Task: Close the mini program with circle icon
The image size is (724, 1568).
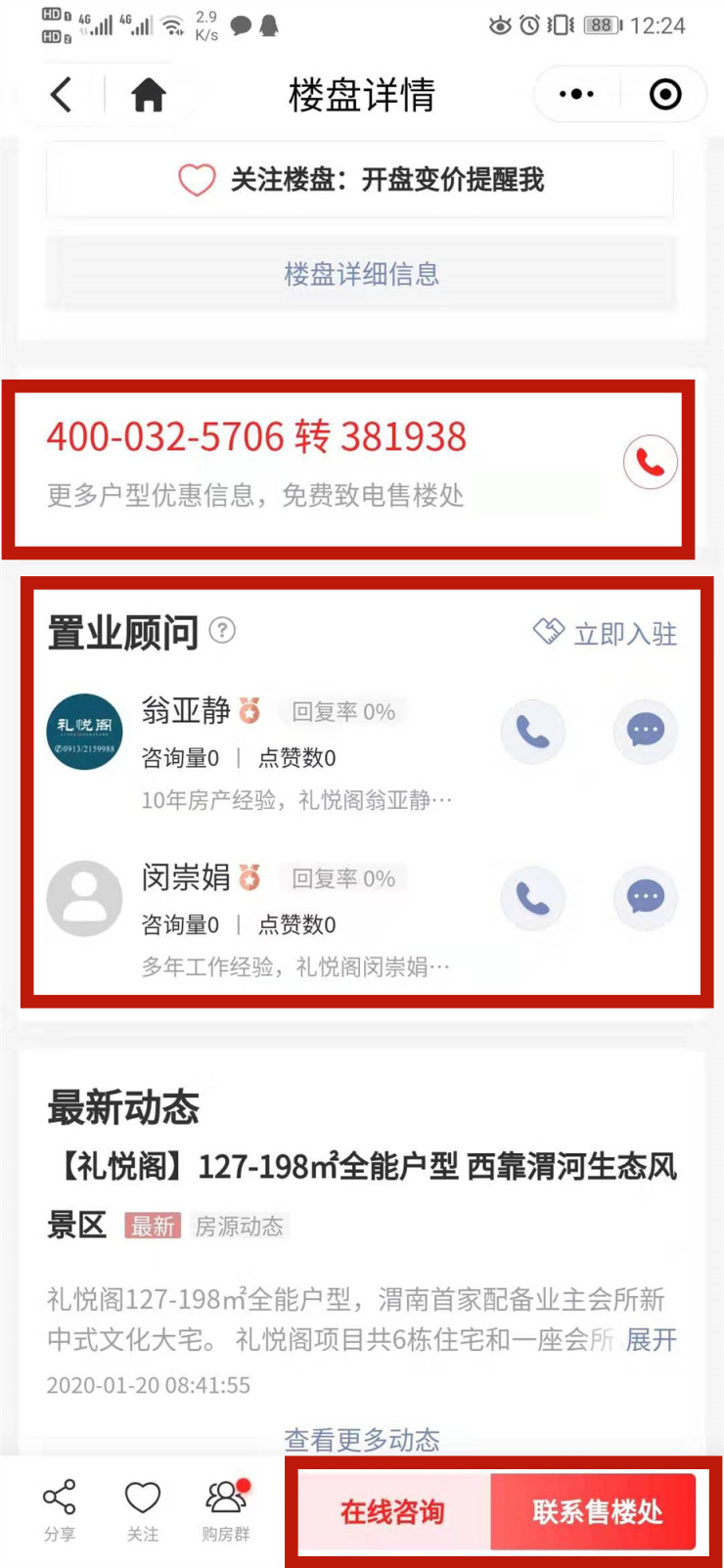Action: click(665, 95)
